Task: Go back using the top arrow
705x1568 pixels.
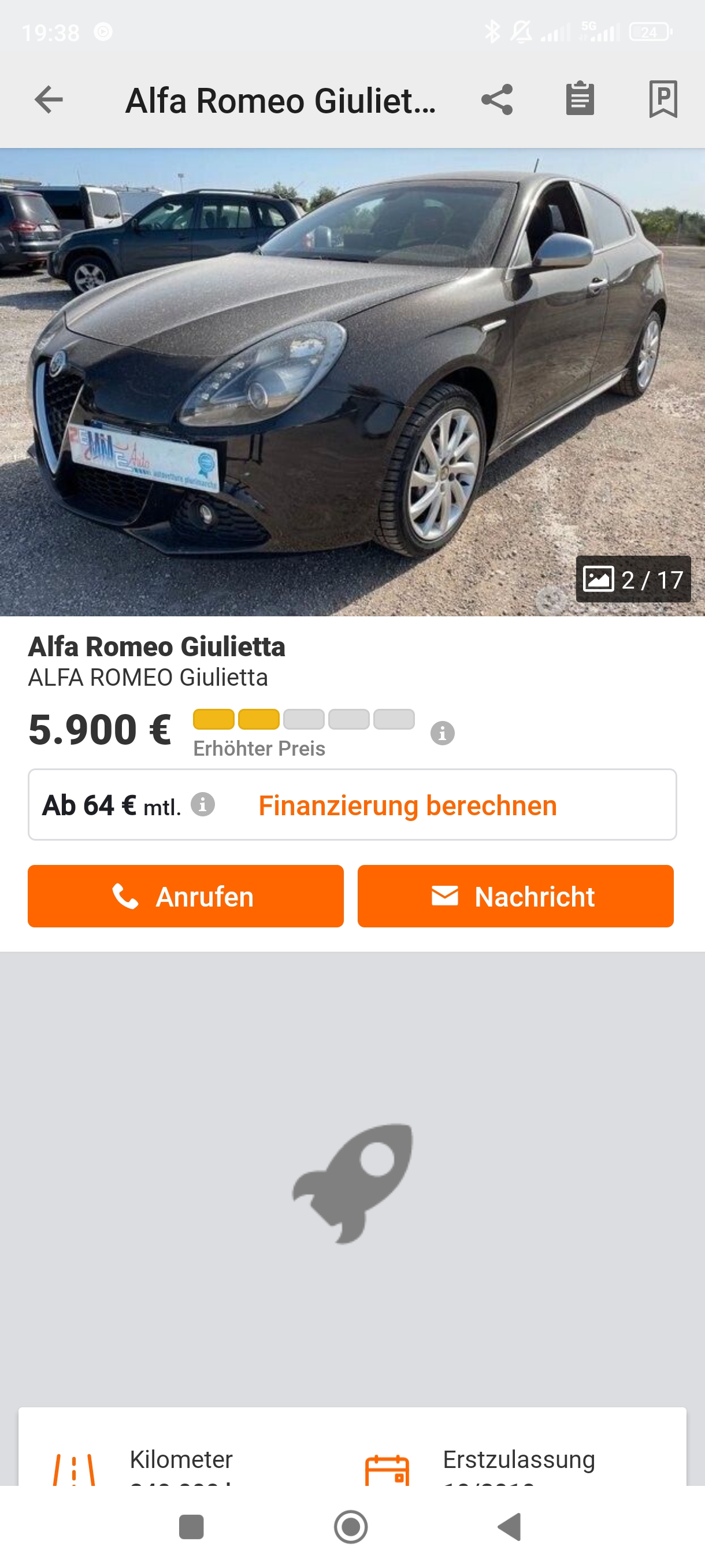Action: pos(49,100)
